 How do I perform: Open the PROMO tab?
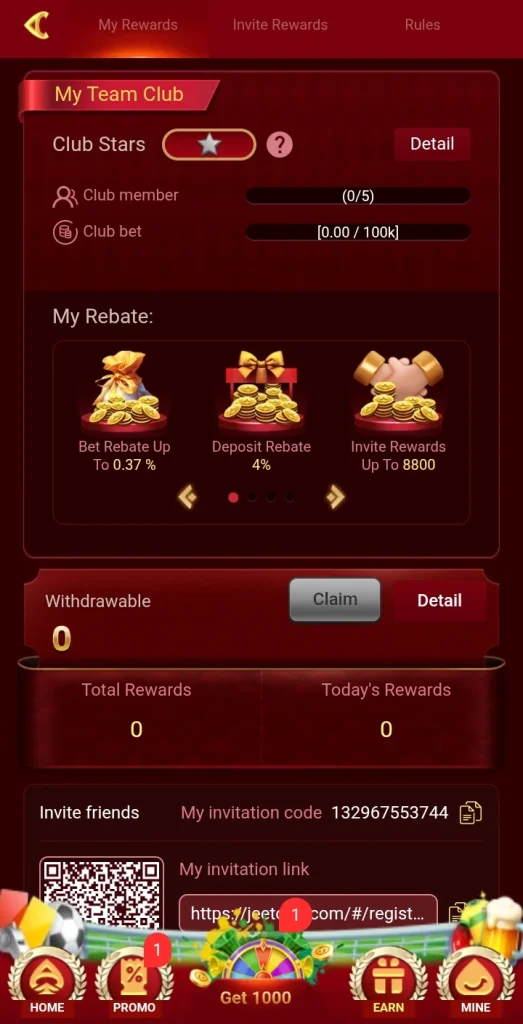pyautogui.click(x=135, y=988)
